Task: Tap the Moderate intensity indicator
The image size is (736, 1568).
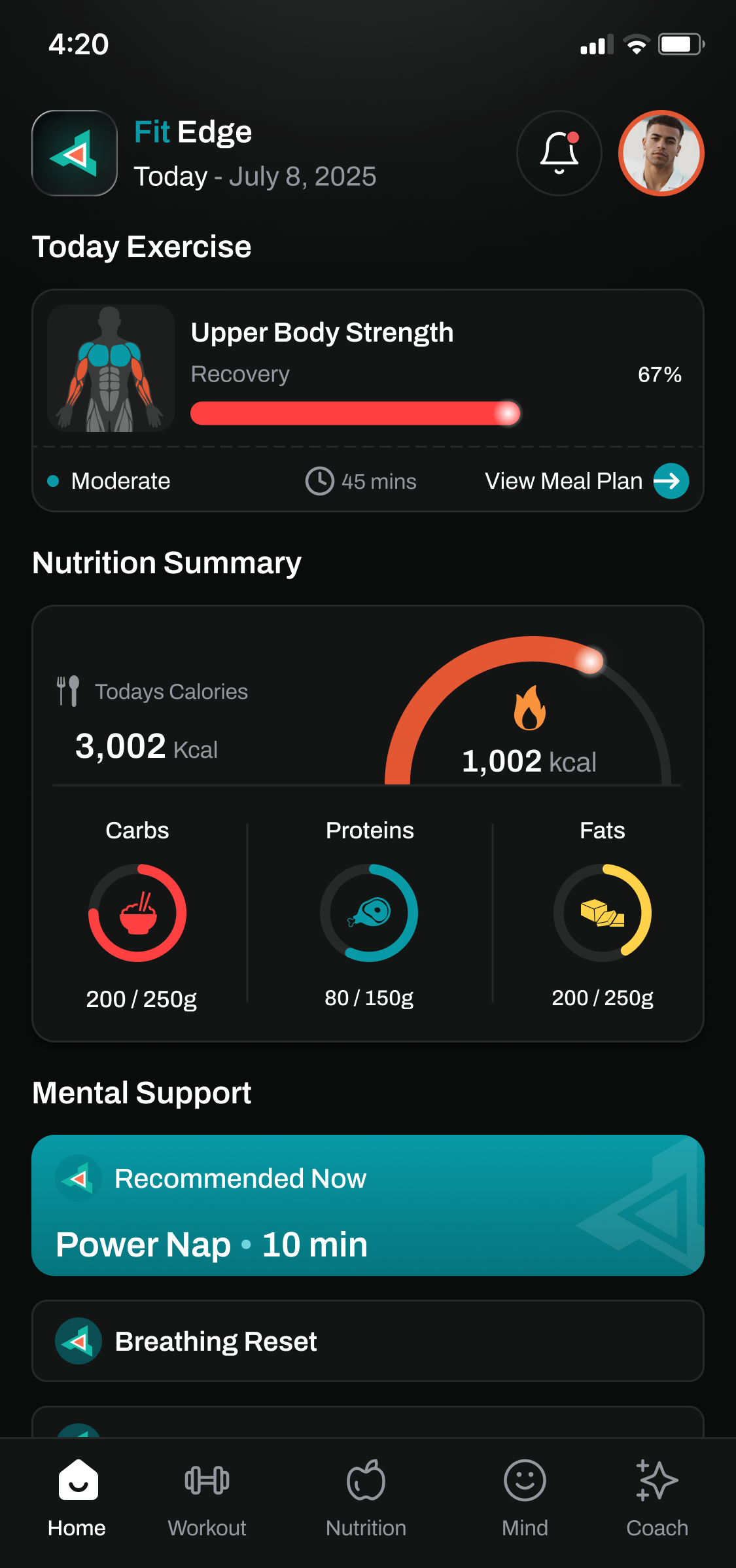Action: 109,481
